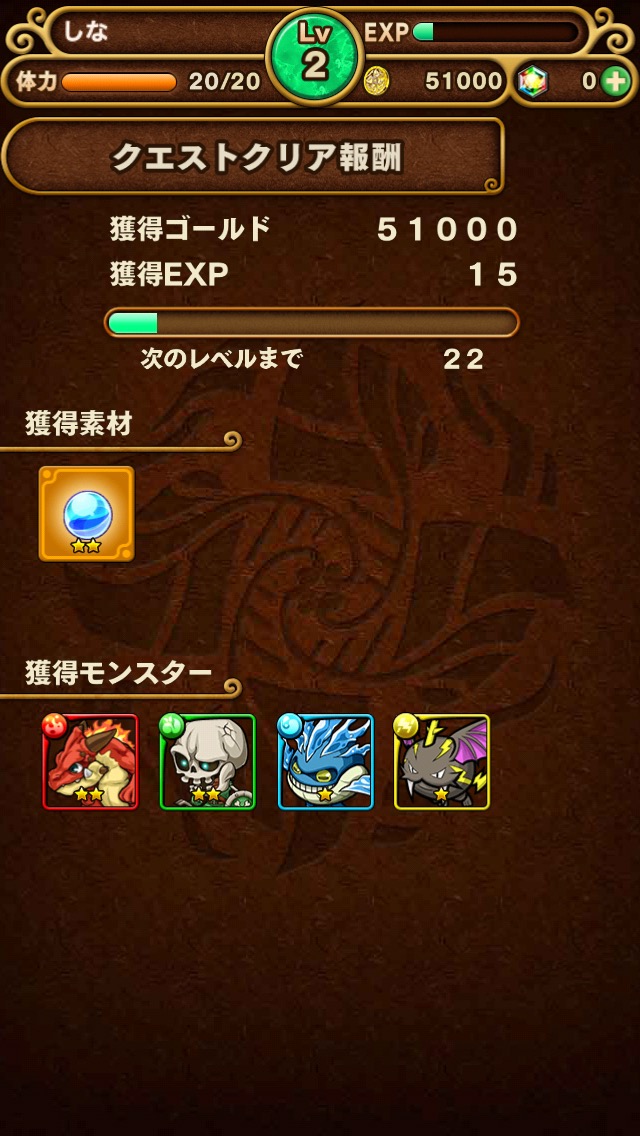Image resolution: width=640 pixels, height=1136 pixels.
Task: Inspect the yellow lightning bat monster
Action: click(443, 762)
